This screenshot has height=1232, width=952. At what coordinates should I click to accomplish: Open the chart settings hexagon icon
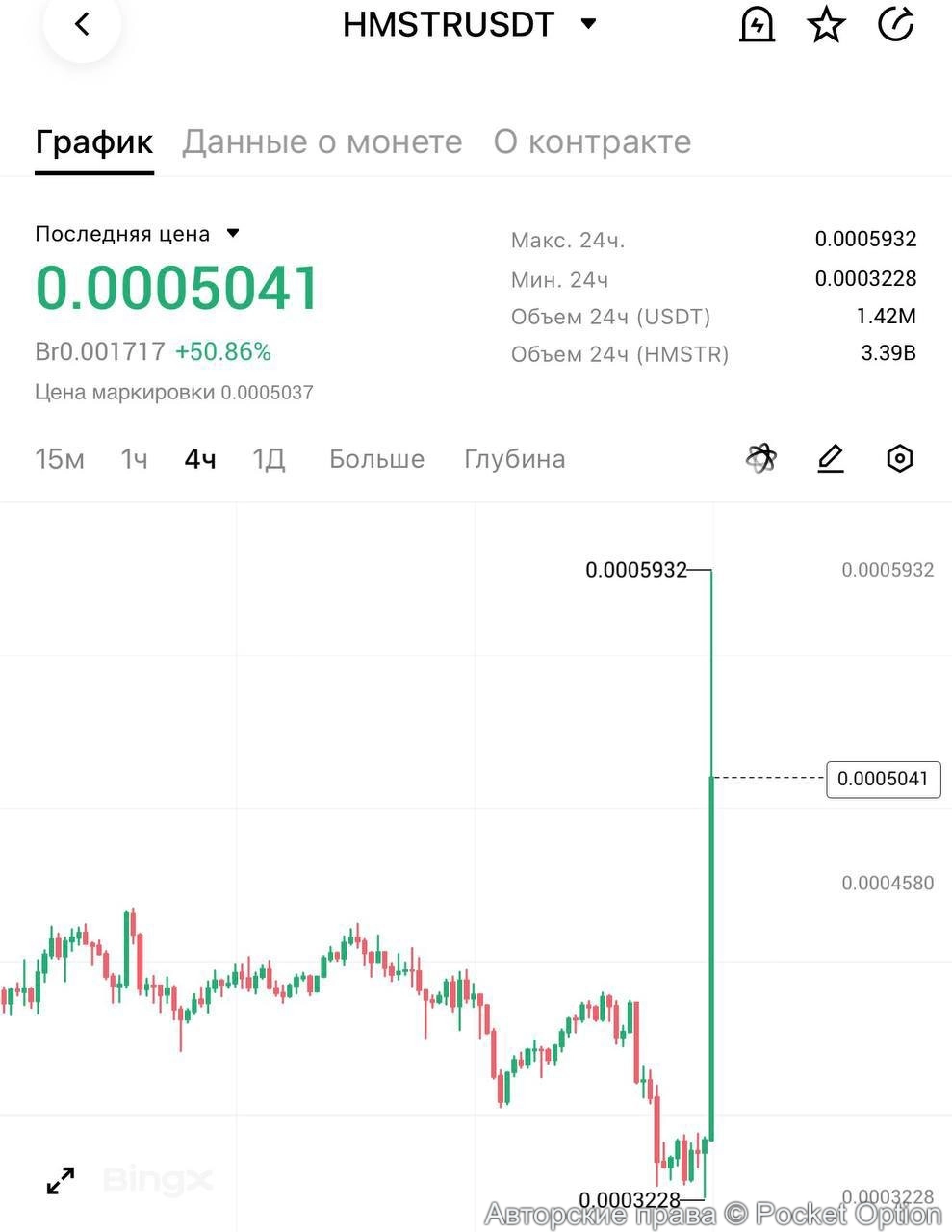(x=899, y=458)
